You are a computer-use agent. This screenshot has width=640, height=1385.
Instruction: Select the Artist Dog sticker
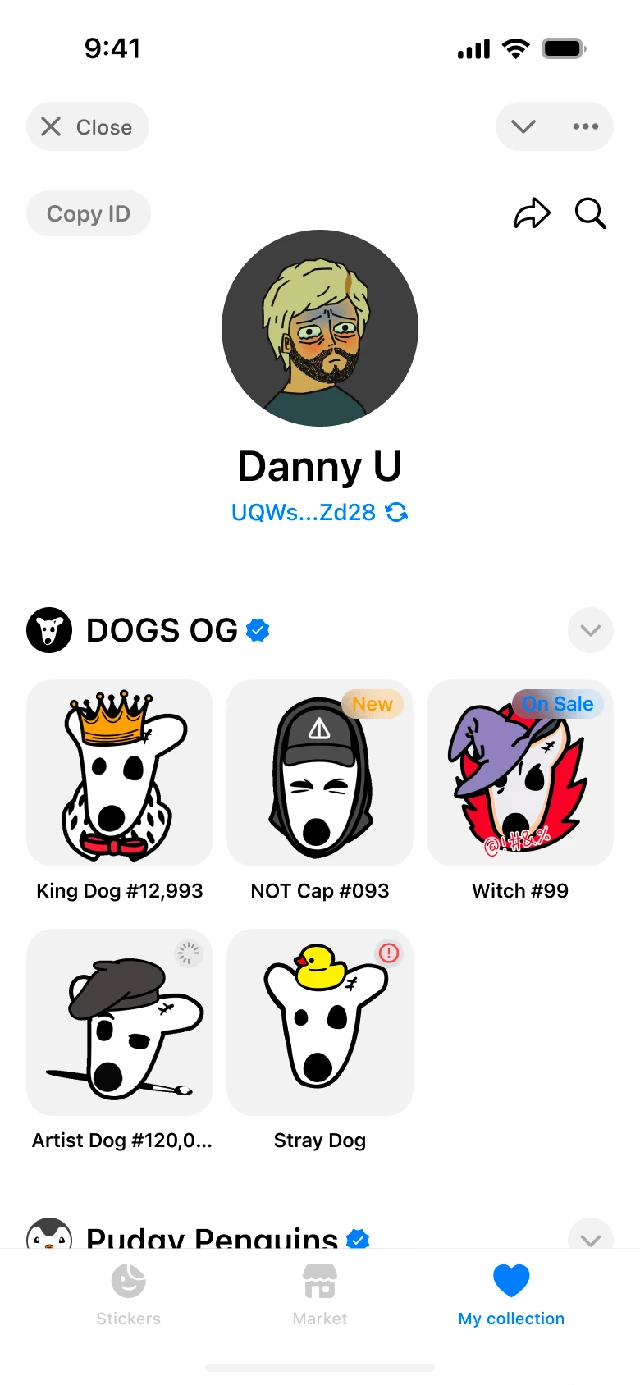(119, 1022)
